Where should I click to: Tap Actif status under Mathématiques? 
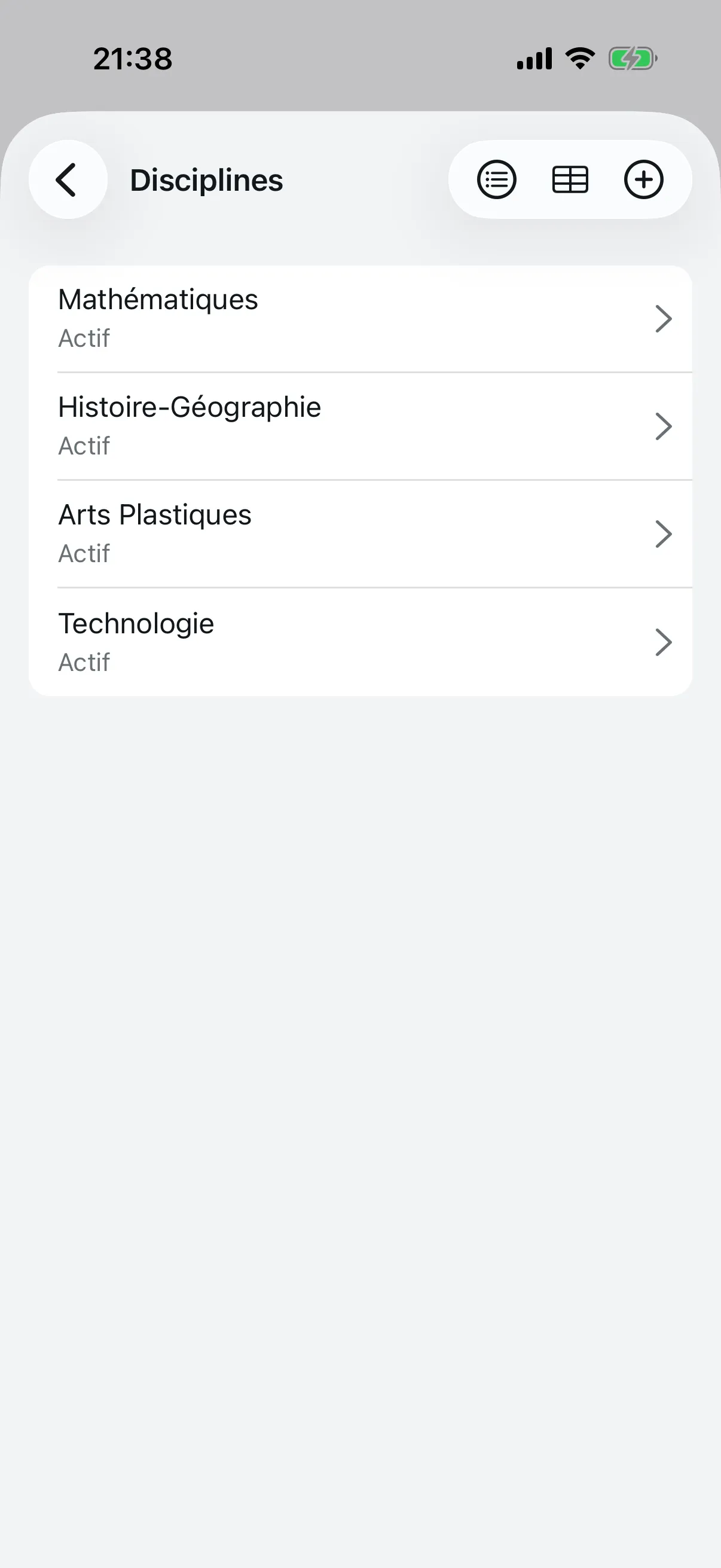(83, 339)
